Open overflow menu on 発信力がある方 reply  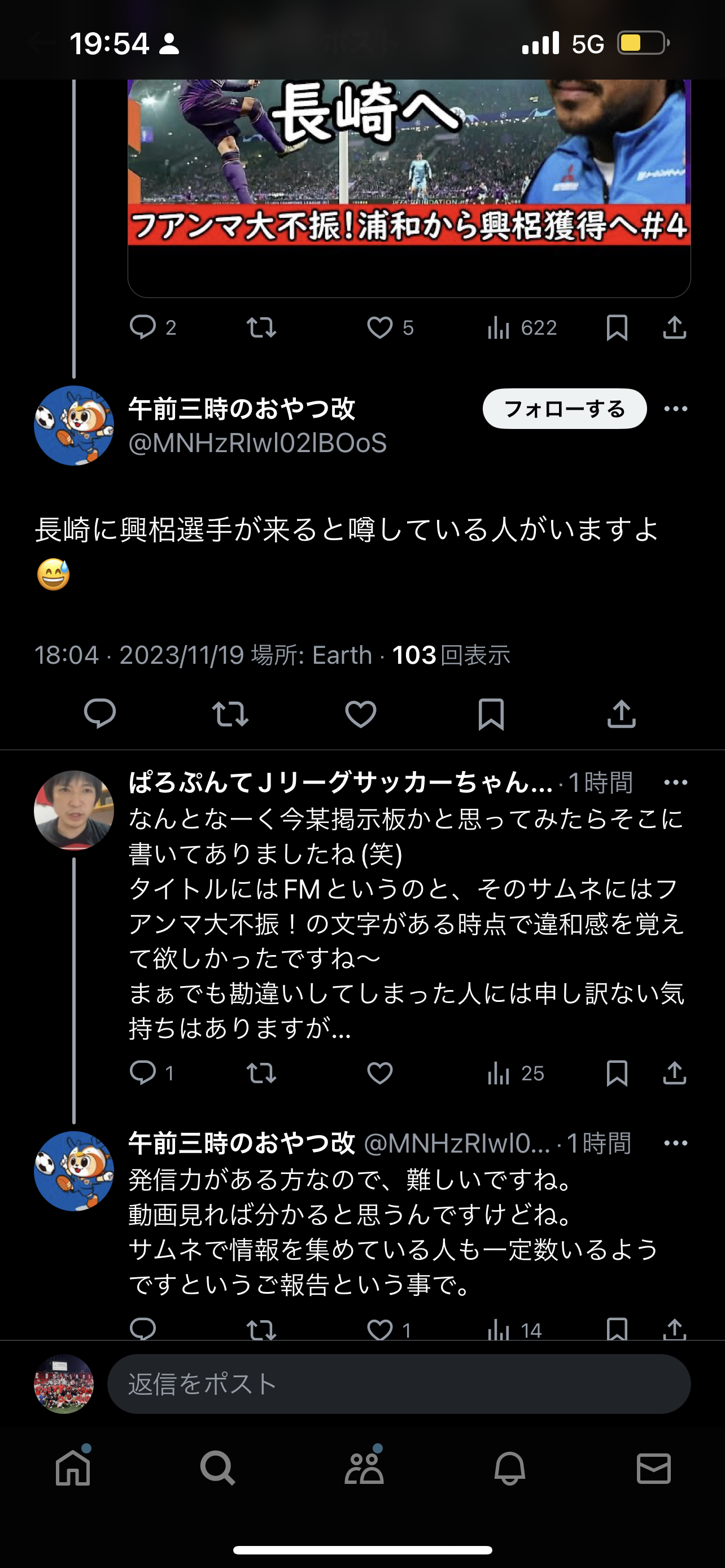click(675, 1143)
